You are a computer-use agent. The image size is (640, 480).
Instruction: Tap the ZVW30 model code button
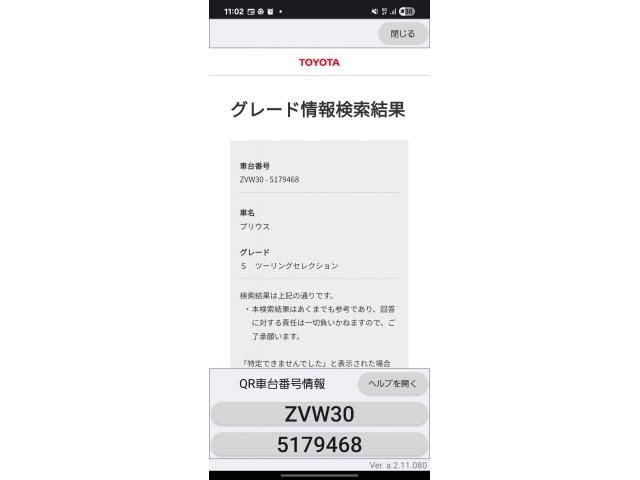tap(319, 414)
